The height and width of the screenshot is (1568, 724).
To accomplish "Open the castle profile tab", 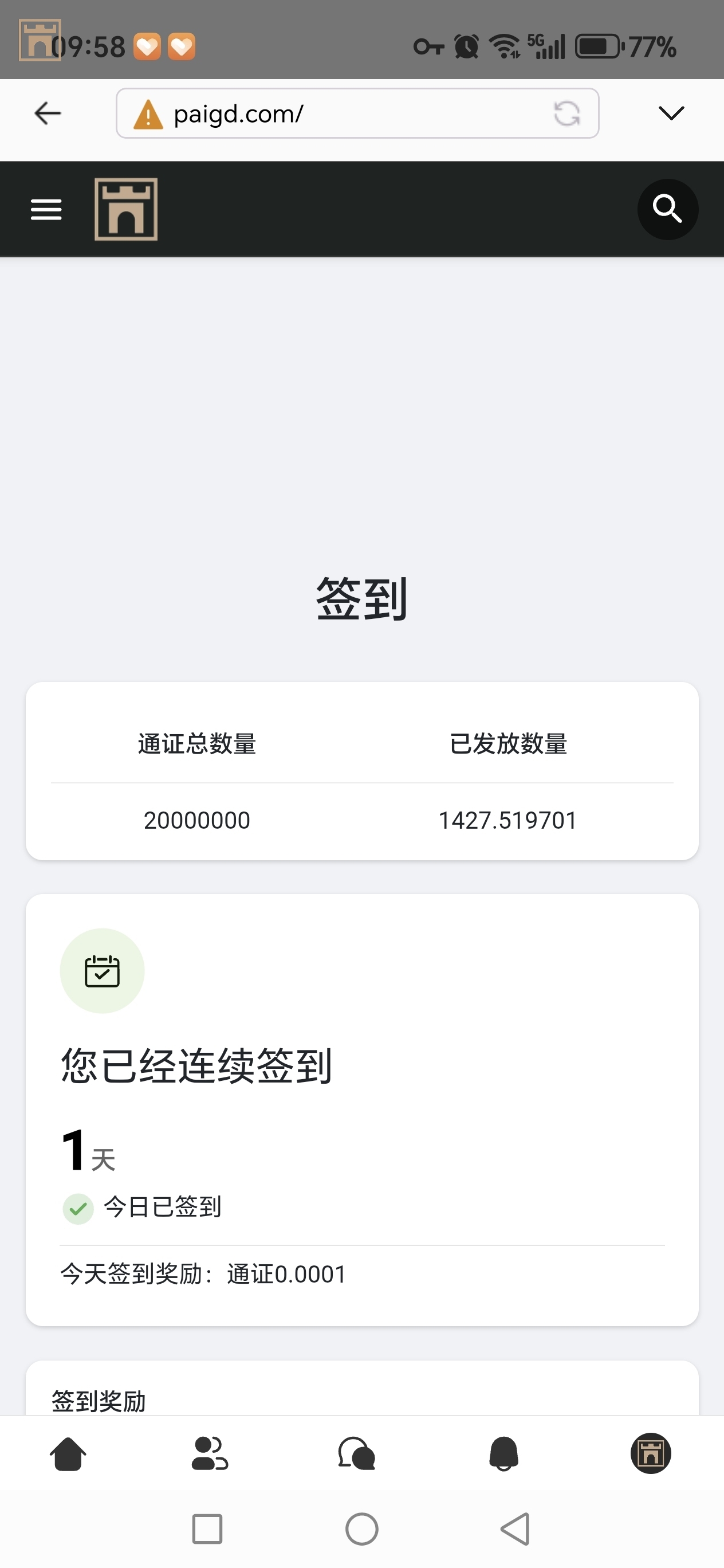I will coord(650,1454).
